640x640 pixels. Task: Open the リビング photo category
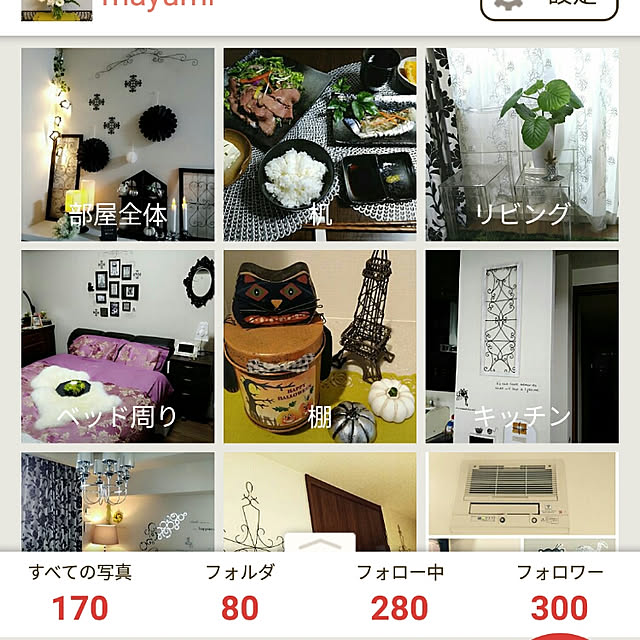(x=522, y=145)
